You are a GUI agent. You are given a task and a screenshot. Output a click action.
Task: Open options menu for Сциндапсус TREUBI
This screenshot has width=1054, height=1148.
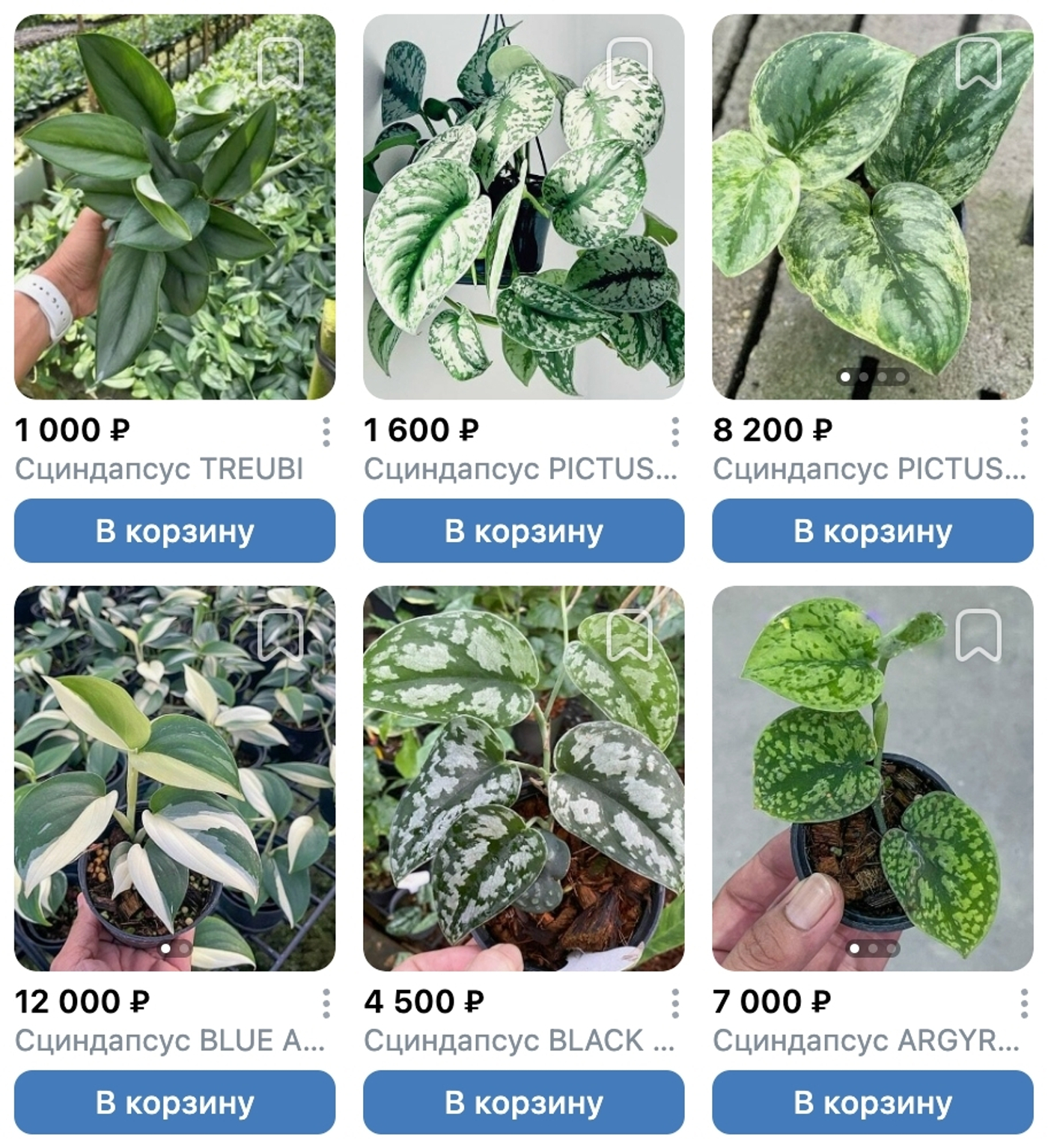click(326, 432)
